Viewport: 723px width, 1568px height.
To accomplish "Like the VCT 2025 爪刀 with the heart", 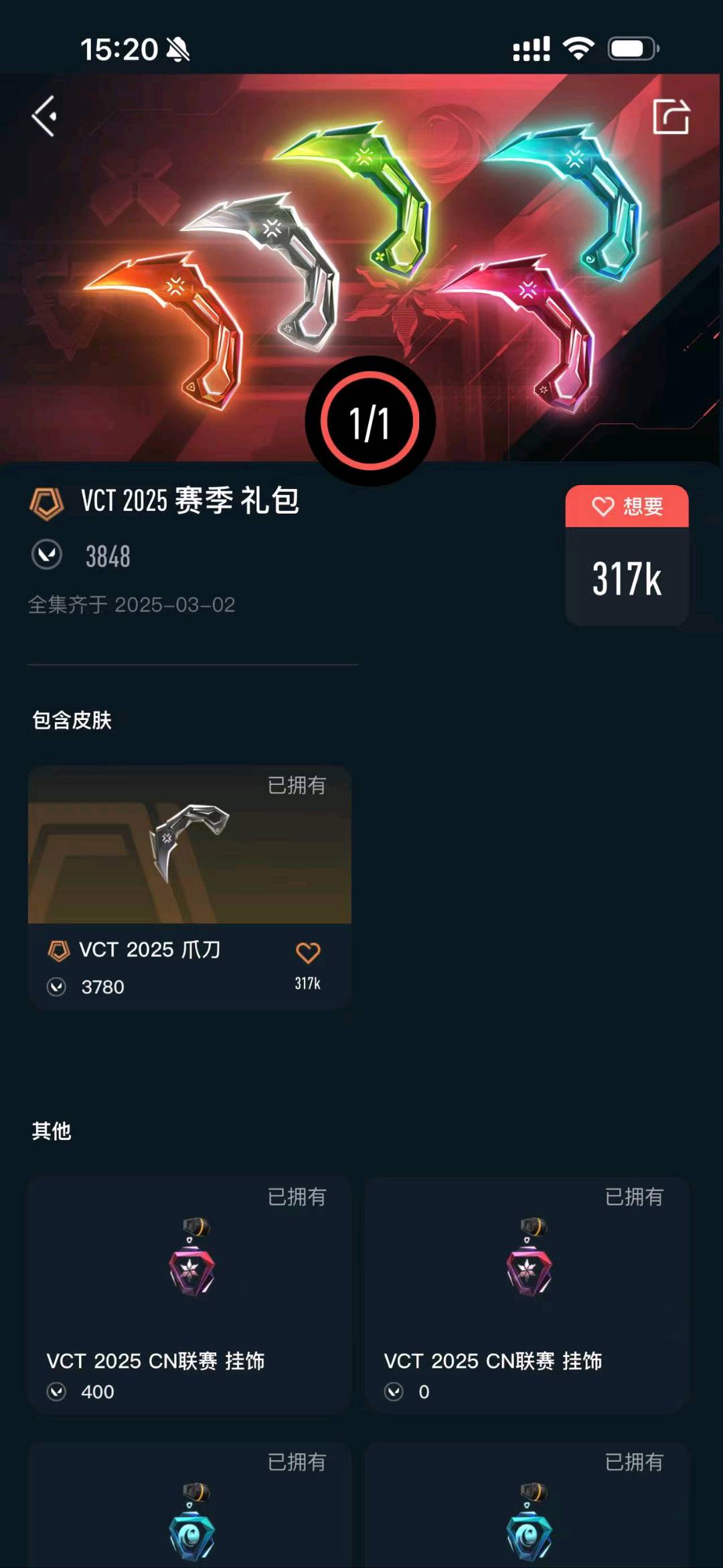I will [x=308, y=952].
